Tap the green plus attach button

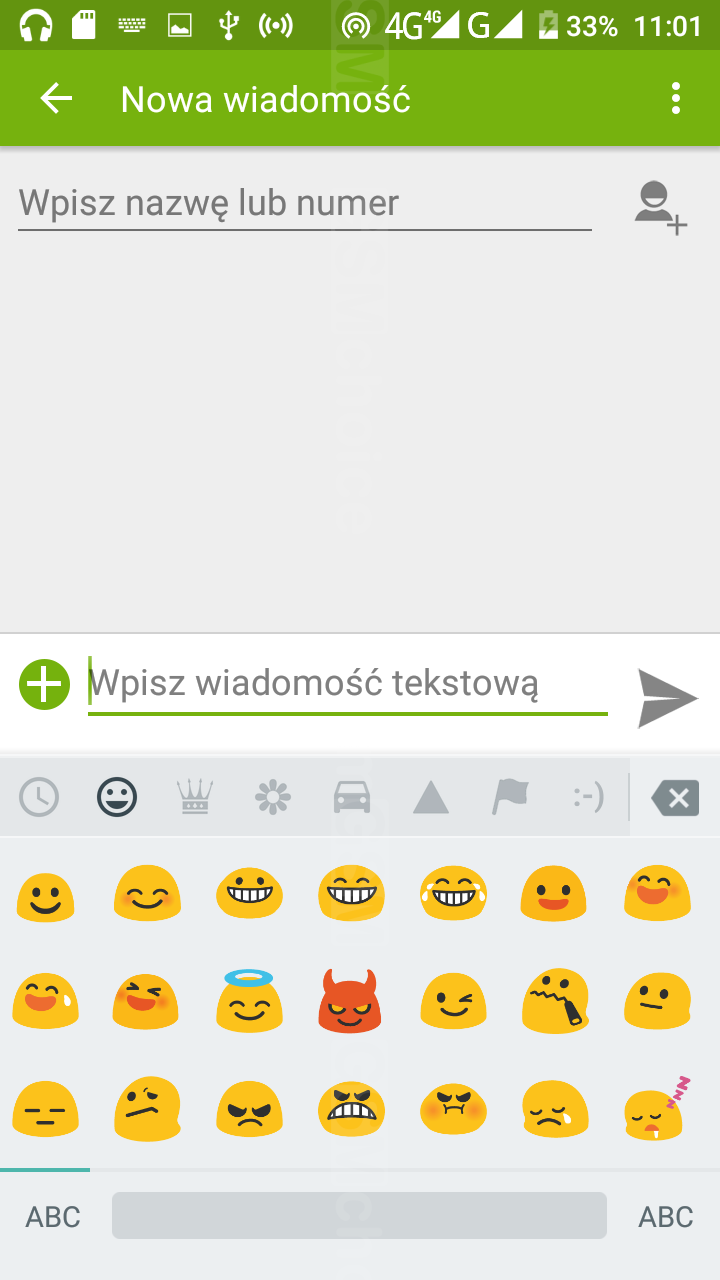click(x=45, y=685)
